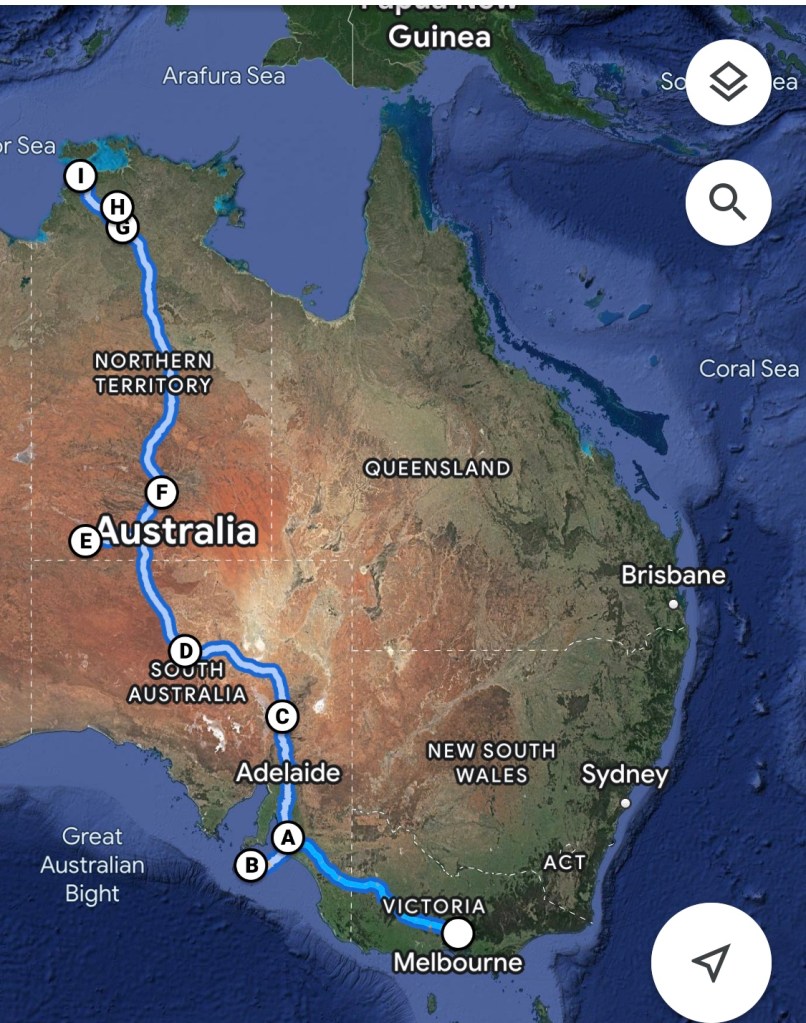Center map on my location
Viewport: 806px width, 1023px height.
tap(710, 962)
